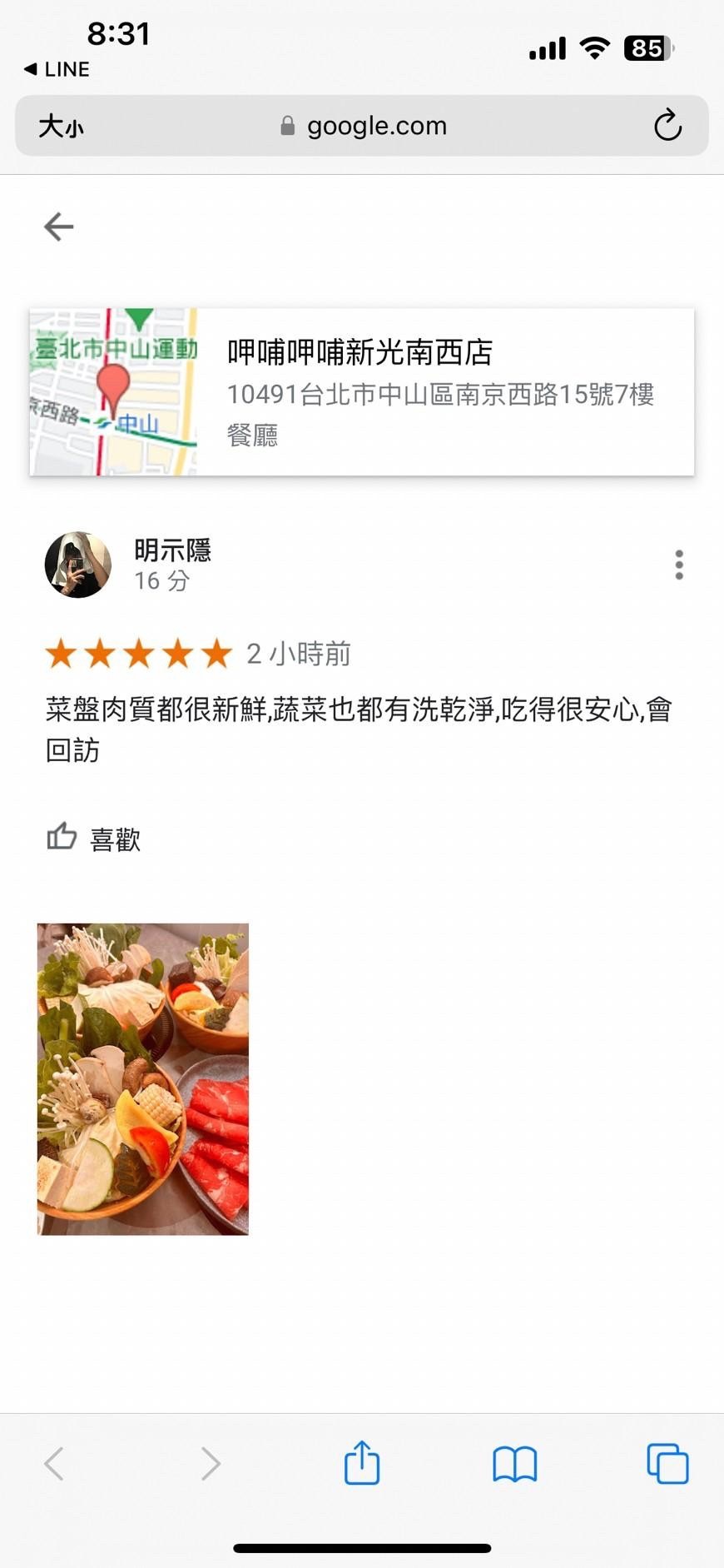This screenshot has height=1568, width=724.
Task: Return to the LINE app
Action: (x=57, y=69)
